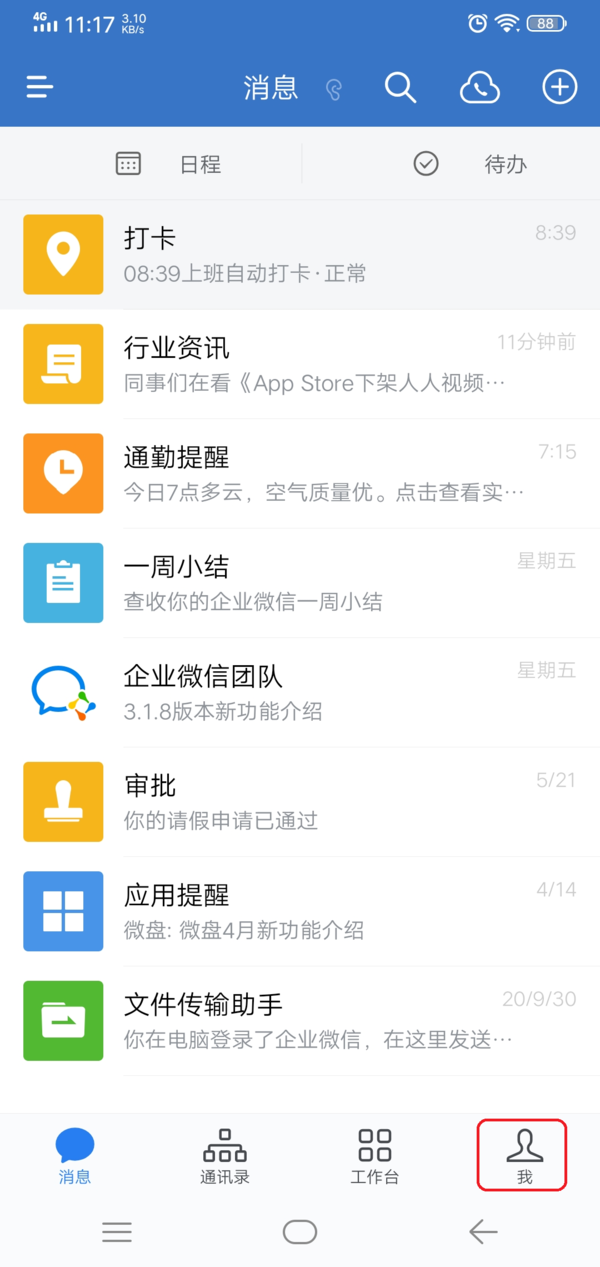Tap the ear receiver mode icon
Viewport: 600px width, 1267px height.
(334, 89)
